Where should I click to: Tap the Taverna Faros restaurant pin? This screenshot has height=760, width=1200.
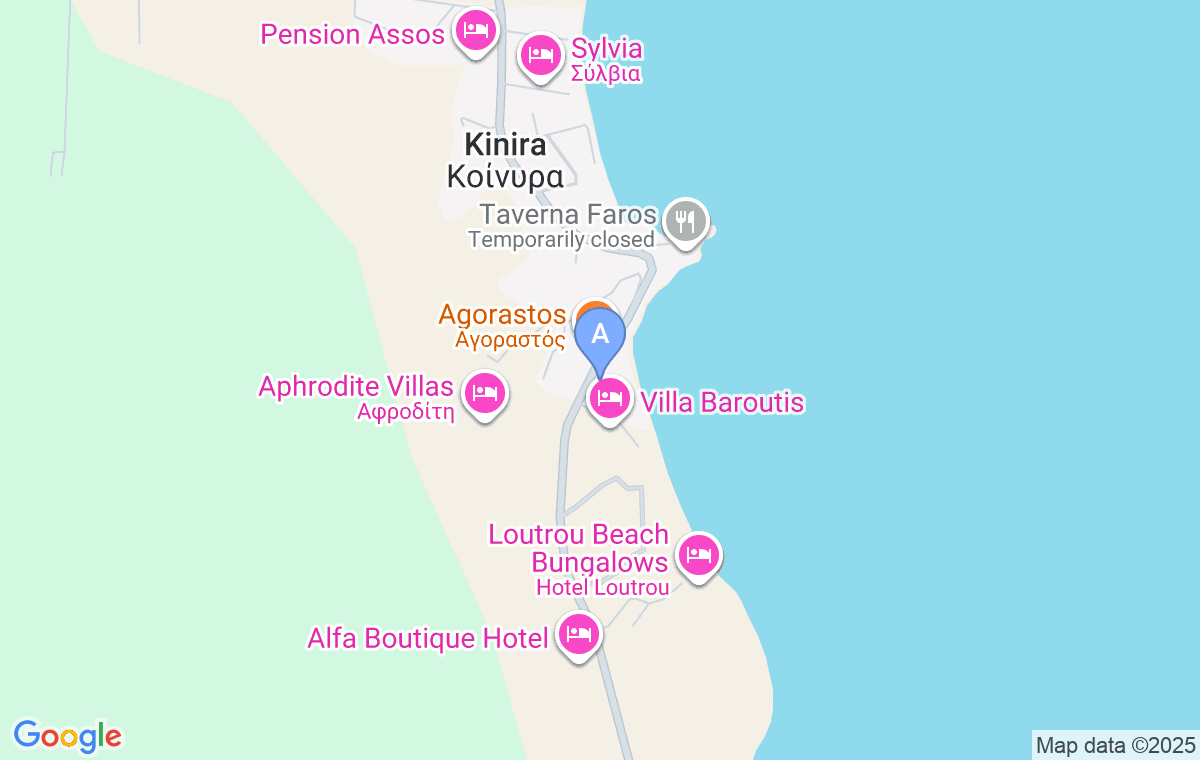685,220
